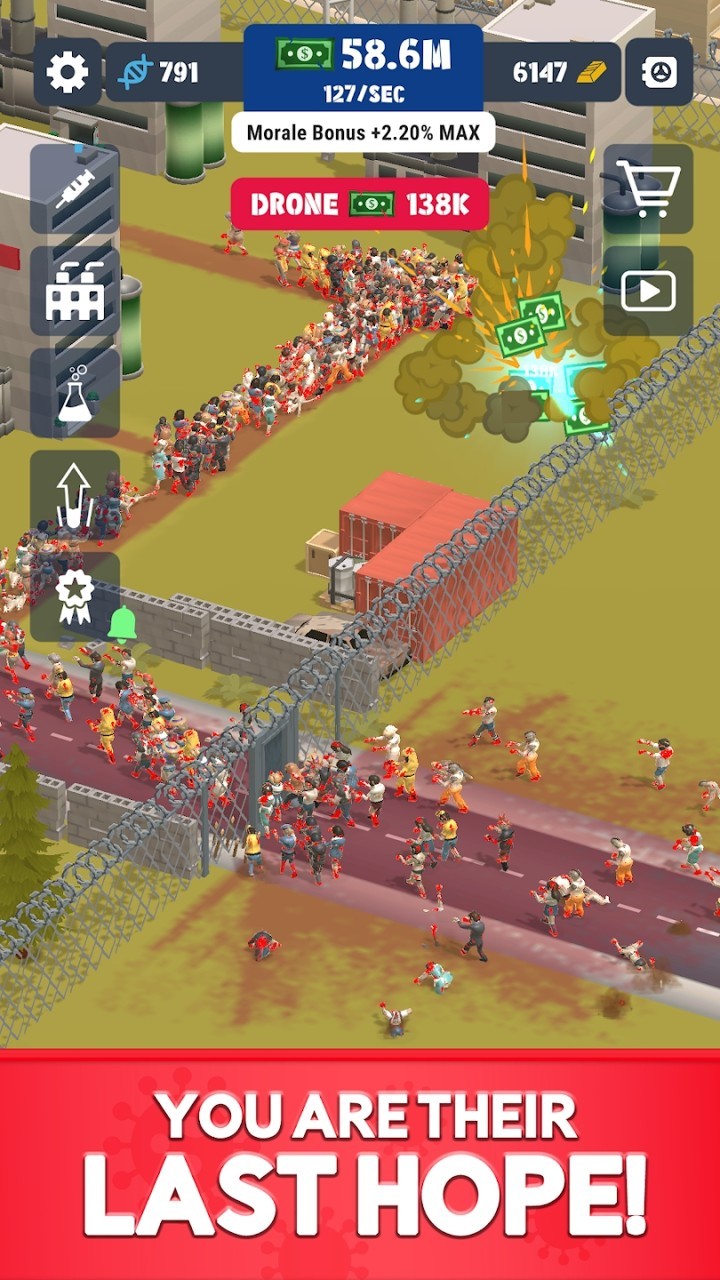The image size is (720, 1280).
Task: Open the upward arrow upgrades menu
Action: [x=75, y=495]
